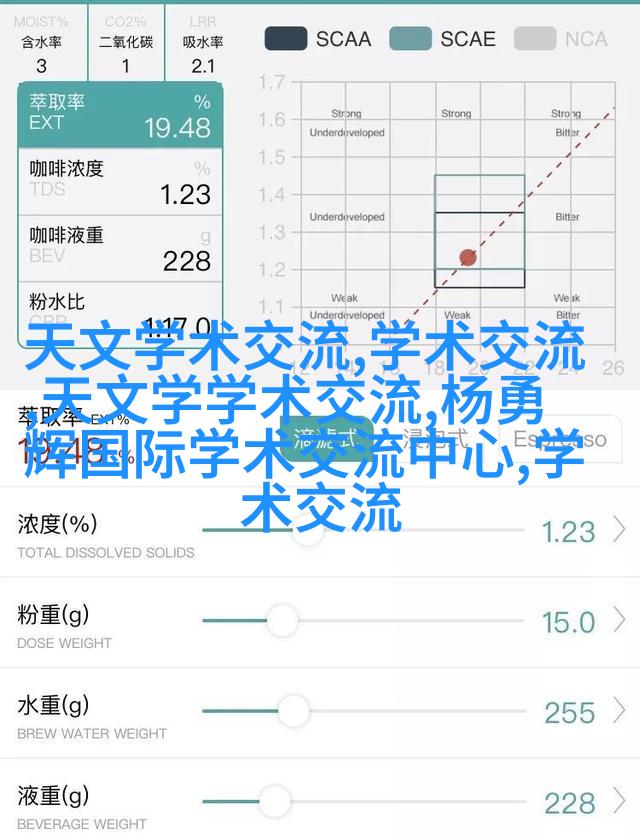640x840 pixels.
Task: Tap the 粉重(g) dose weight slider
Action: click(x=282, y=621)
